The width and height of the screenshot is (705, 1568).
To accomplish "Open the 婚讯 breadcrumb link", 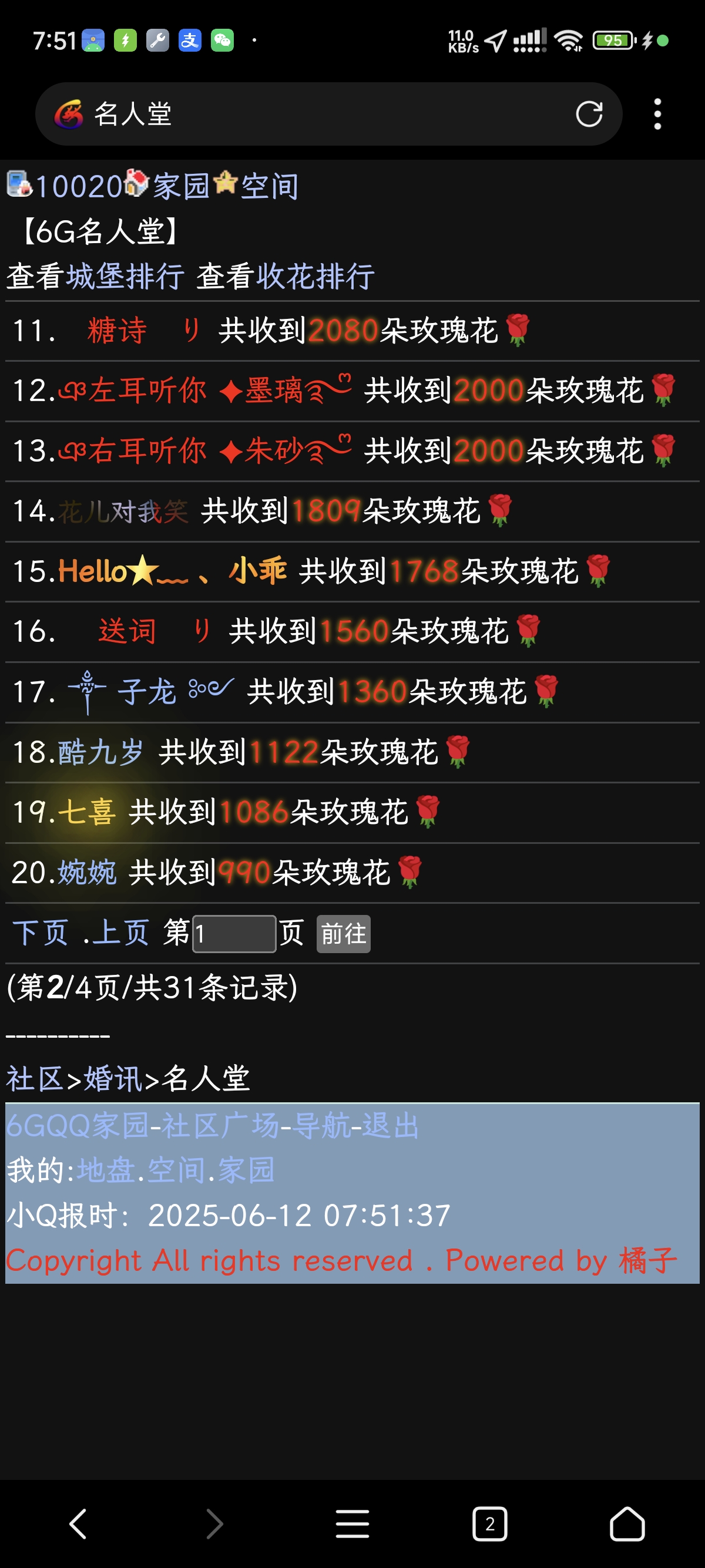I will 113,1079.
